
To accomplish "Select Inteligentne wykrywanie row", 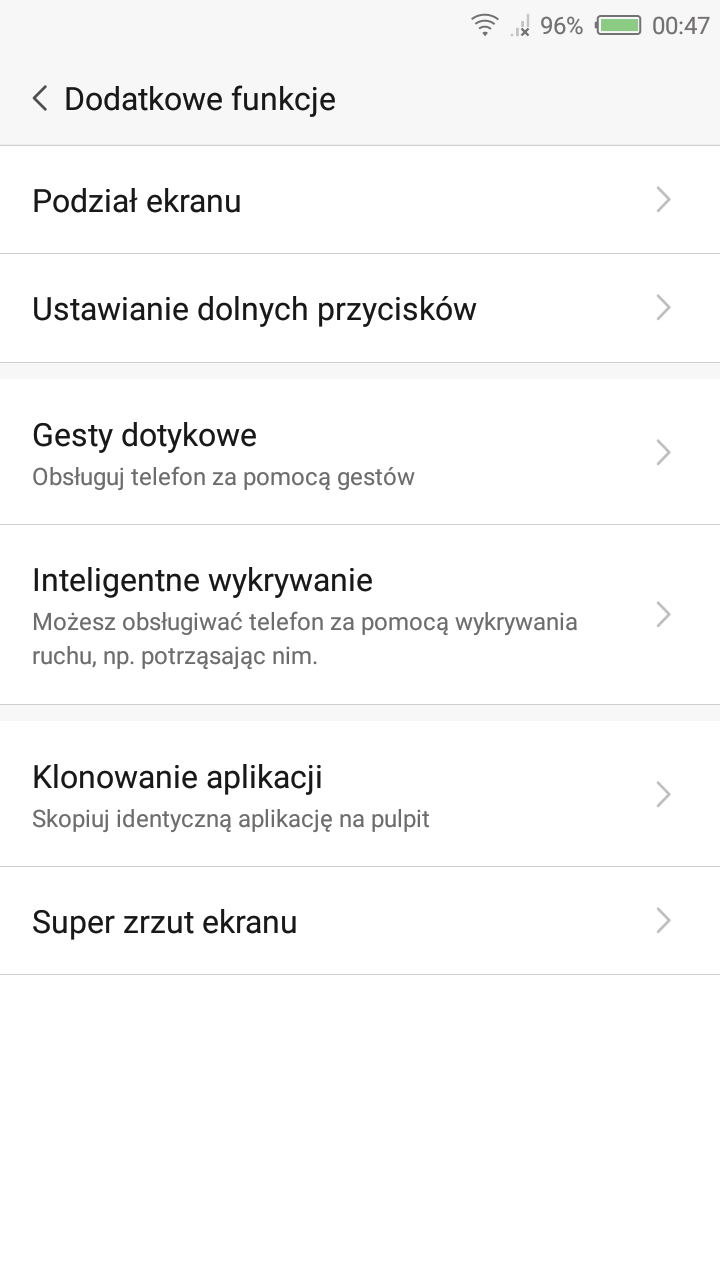I will (360, 614).
